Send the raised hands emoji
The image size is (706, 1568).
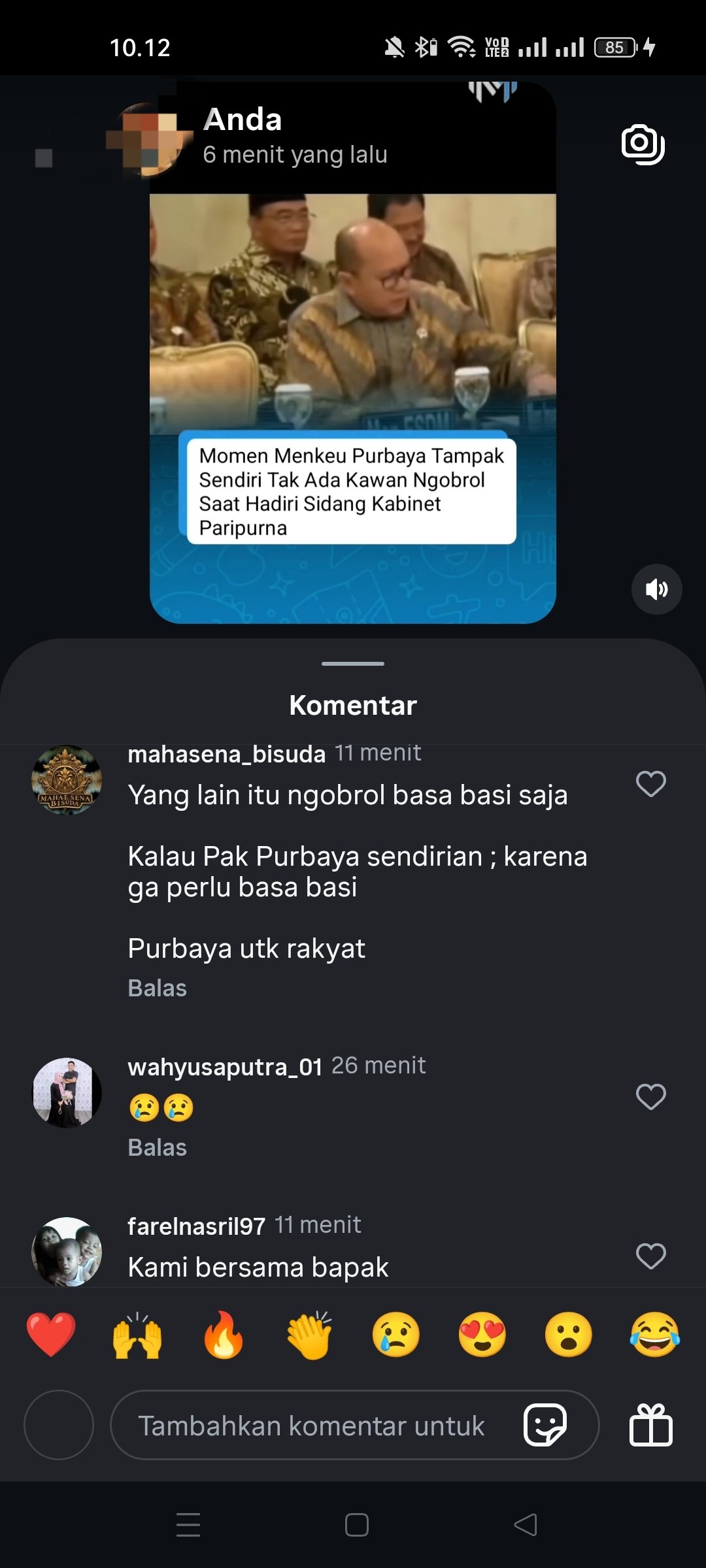tap(137, 1335)
